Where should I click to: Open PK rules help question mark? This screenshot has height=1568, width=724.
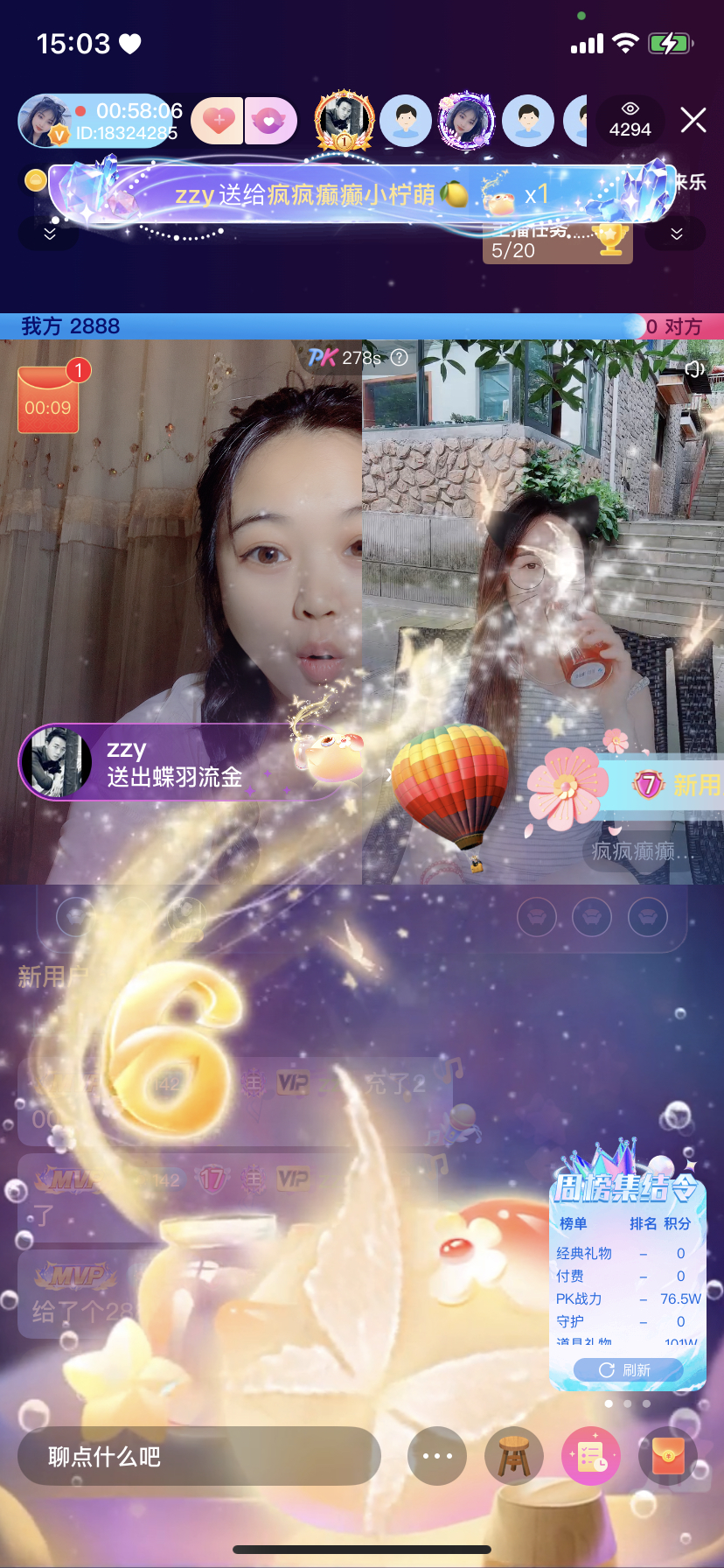[x=400, y=357]
